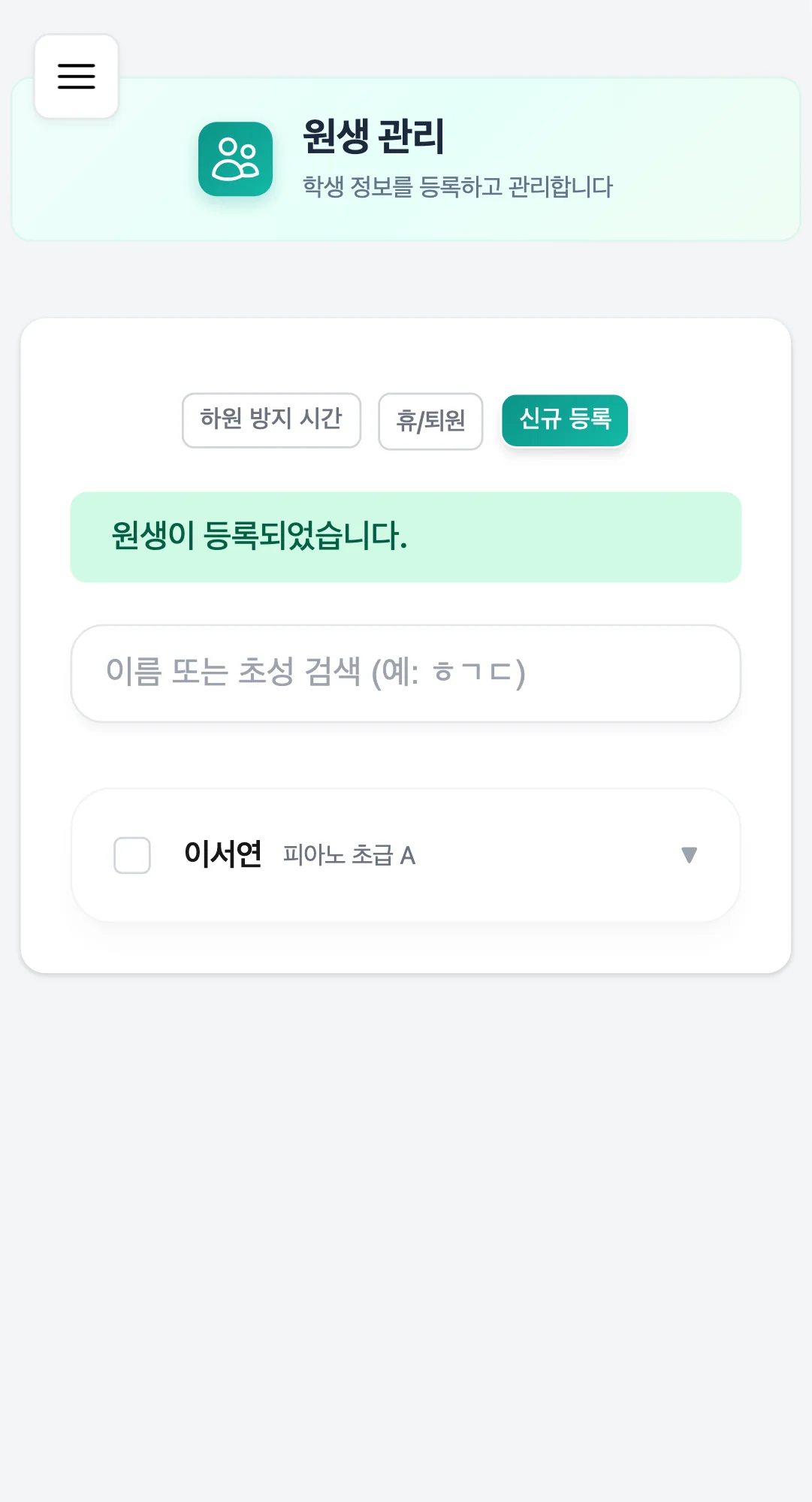
Task: Click the name or initials search field
Action: tap(406, 673)
